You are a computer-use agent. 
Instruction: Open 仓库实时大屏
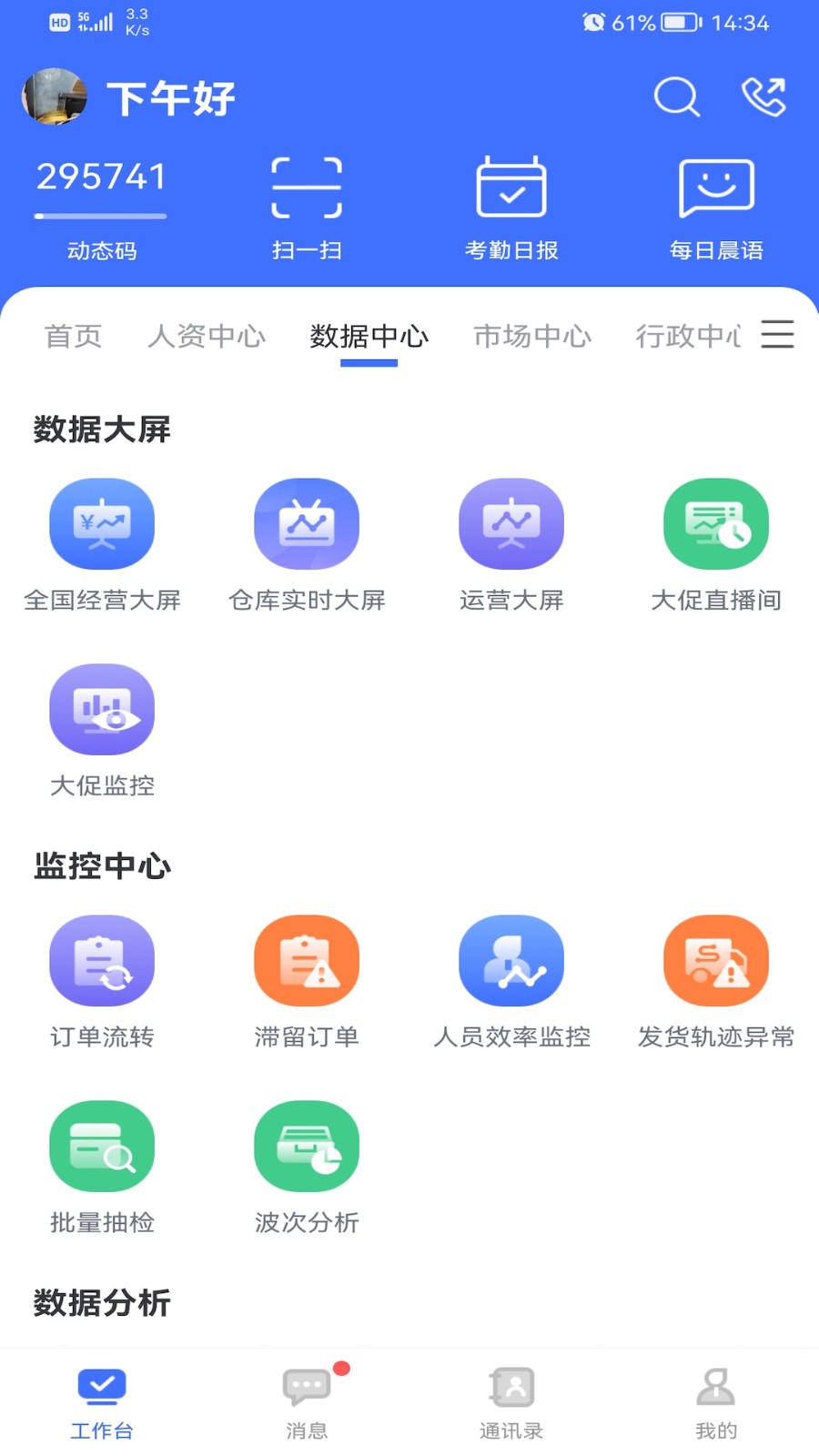coord(307,544)
